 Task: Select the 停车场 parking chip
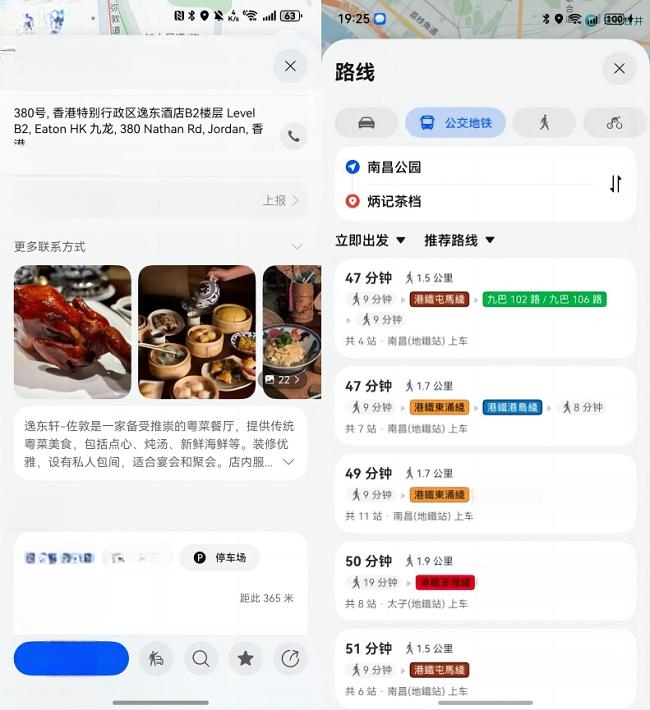click(219, 557)
